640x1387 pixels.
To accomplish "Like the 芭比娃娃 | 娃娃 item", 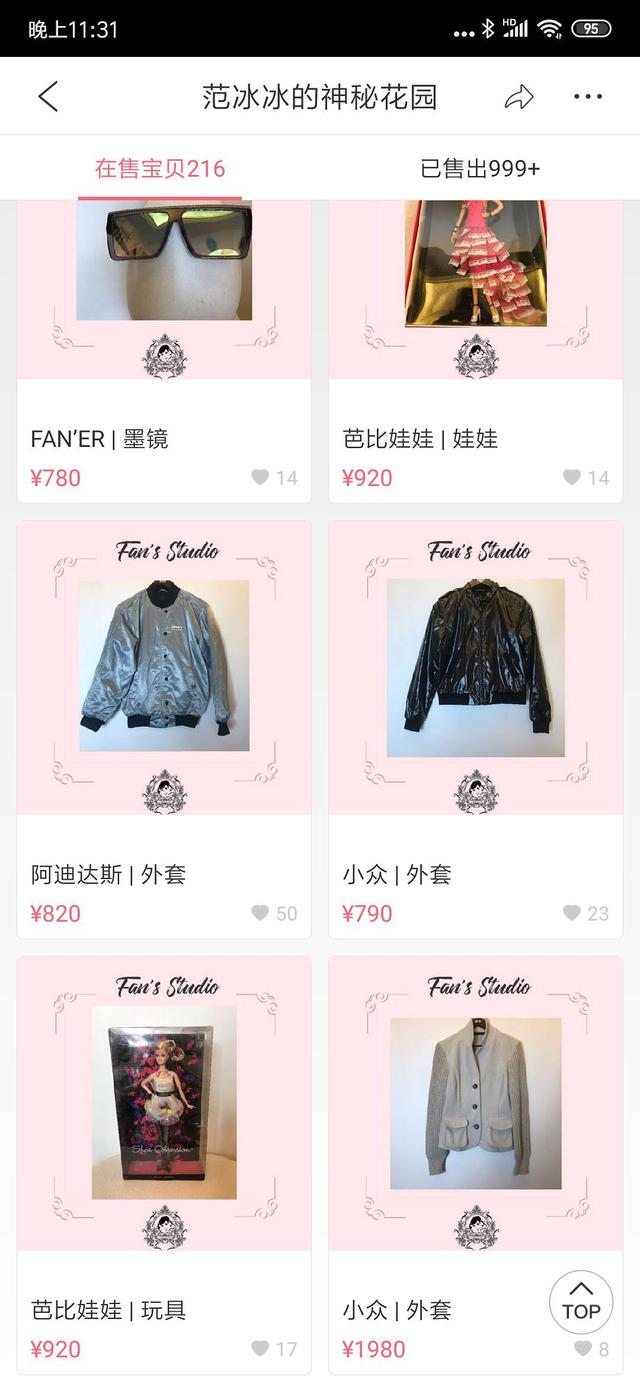I will [x=572, y=477].
